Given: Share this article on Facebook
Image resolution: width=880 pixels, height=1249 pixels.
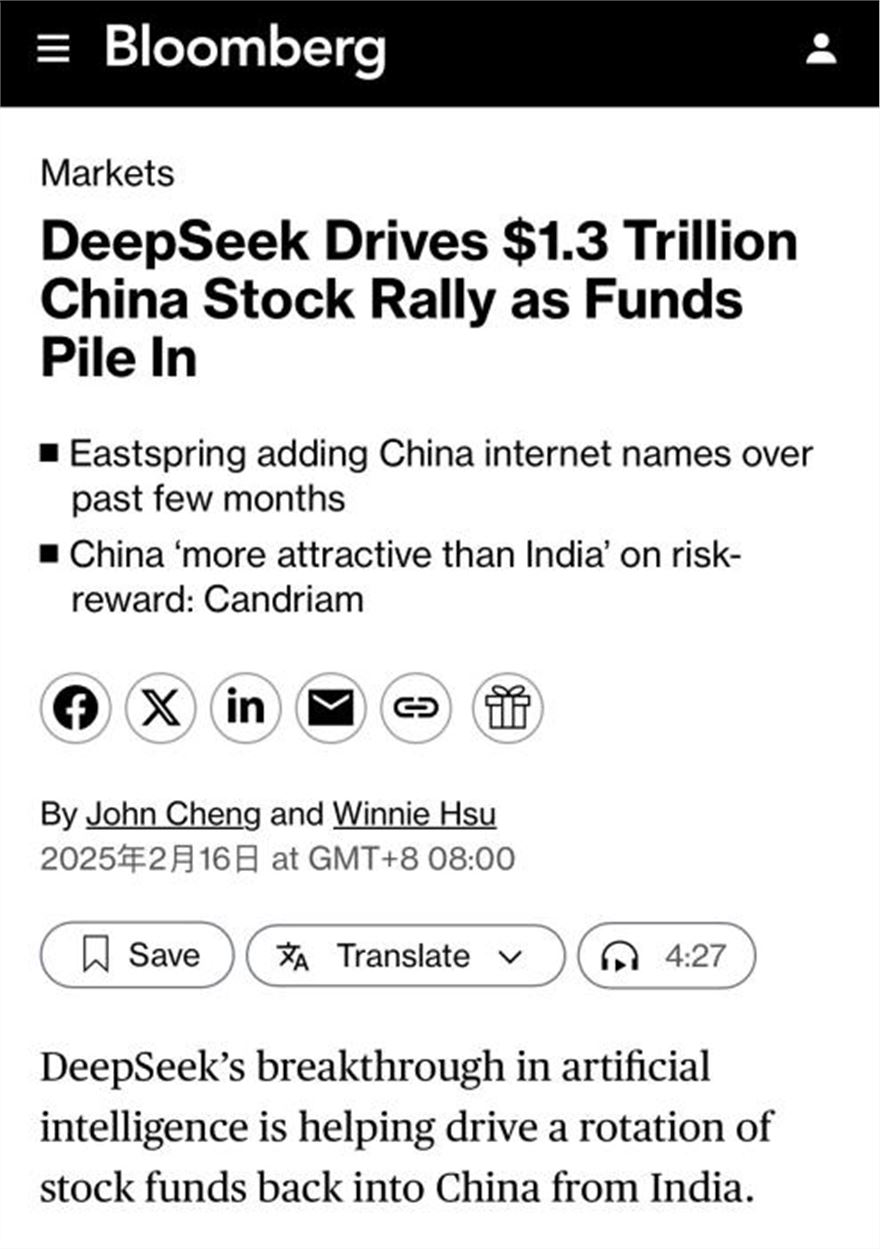Looking at the screenshot, I should (x=76, y=708).
